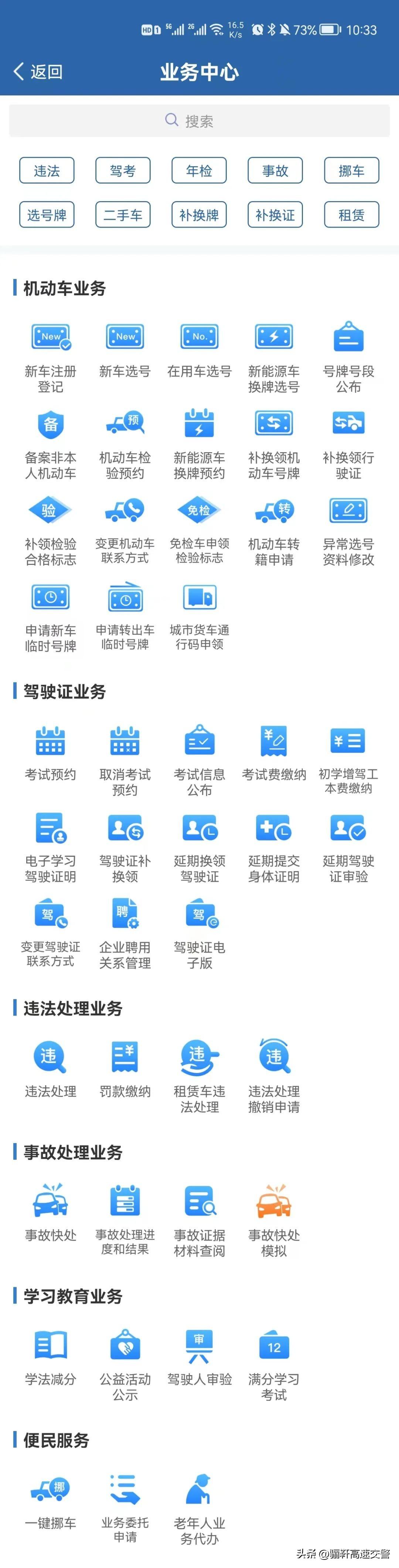Select the 二手车 chip
This screenshot has width=399, height=1568.
[123, 215]
